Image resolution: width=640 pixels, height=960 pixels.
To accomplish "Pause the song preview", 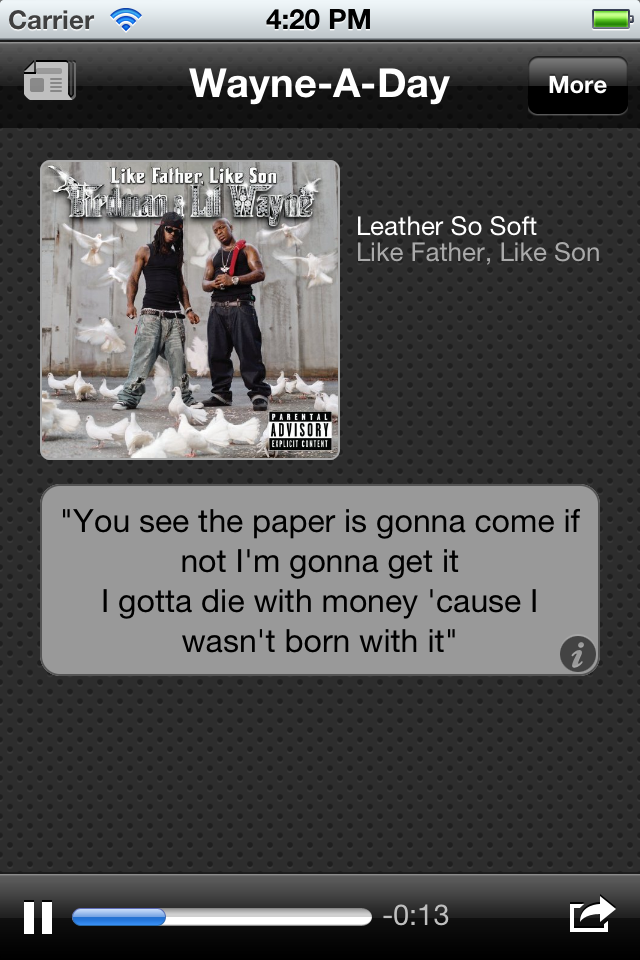I will click(x=38, y=916).
